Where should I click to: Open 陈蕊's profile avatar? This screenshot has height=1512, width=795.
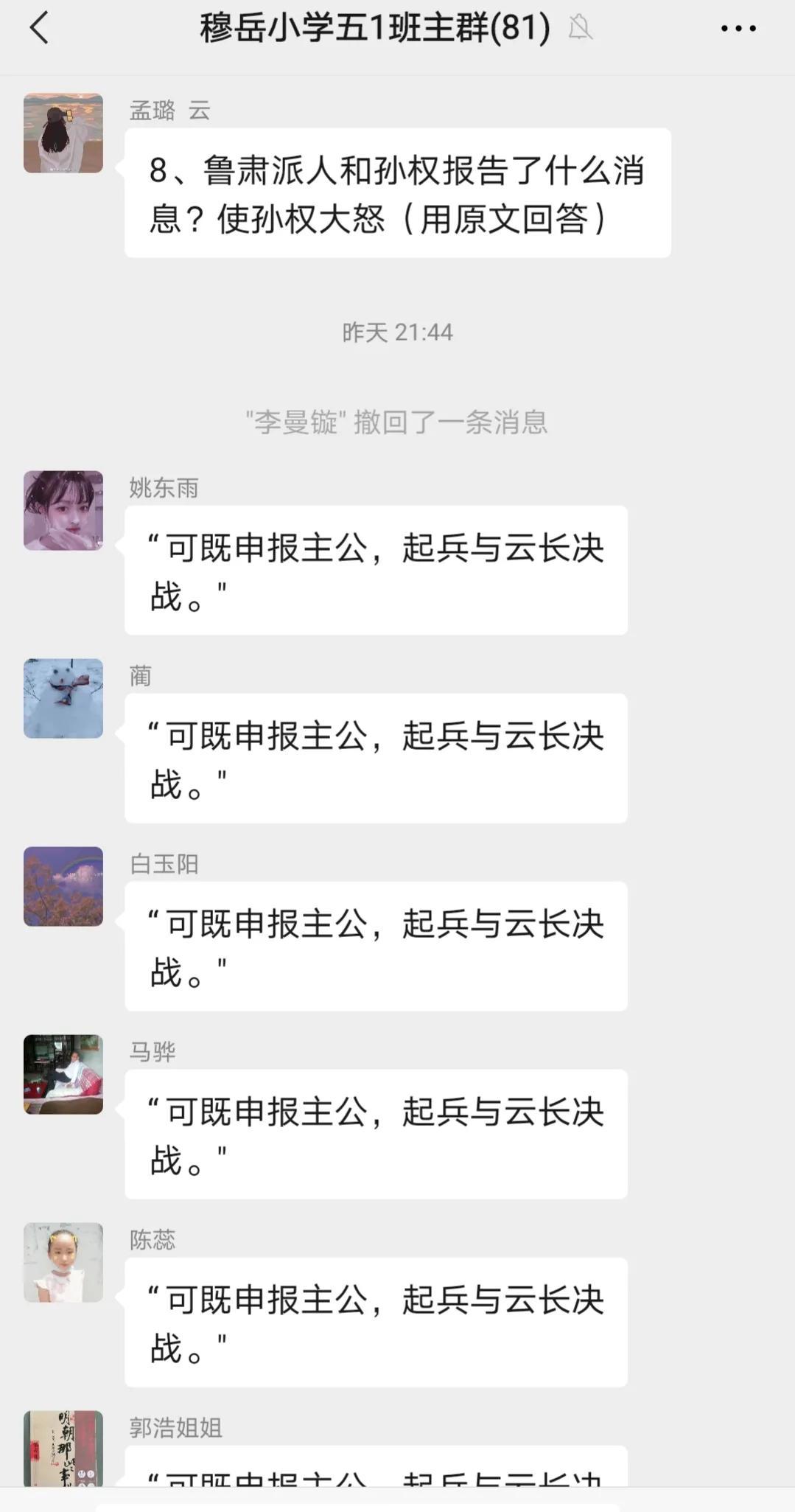63,1262
